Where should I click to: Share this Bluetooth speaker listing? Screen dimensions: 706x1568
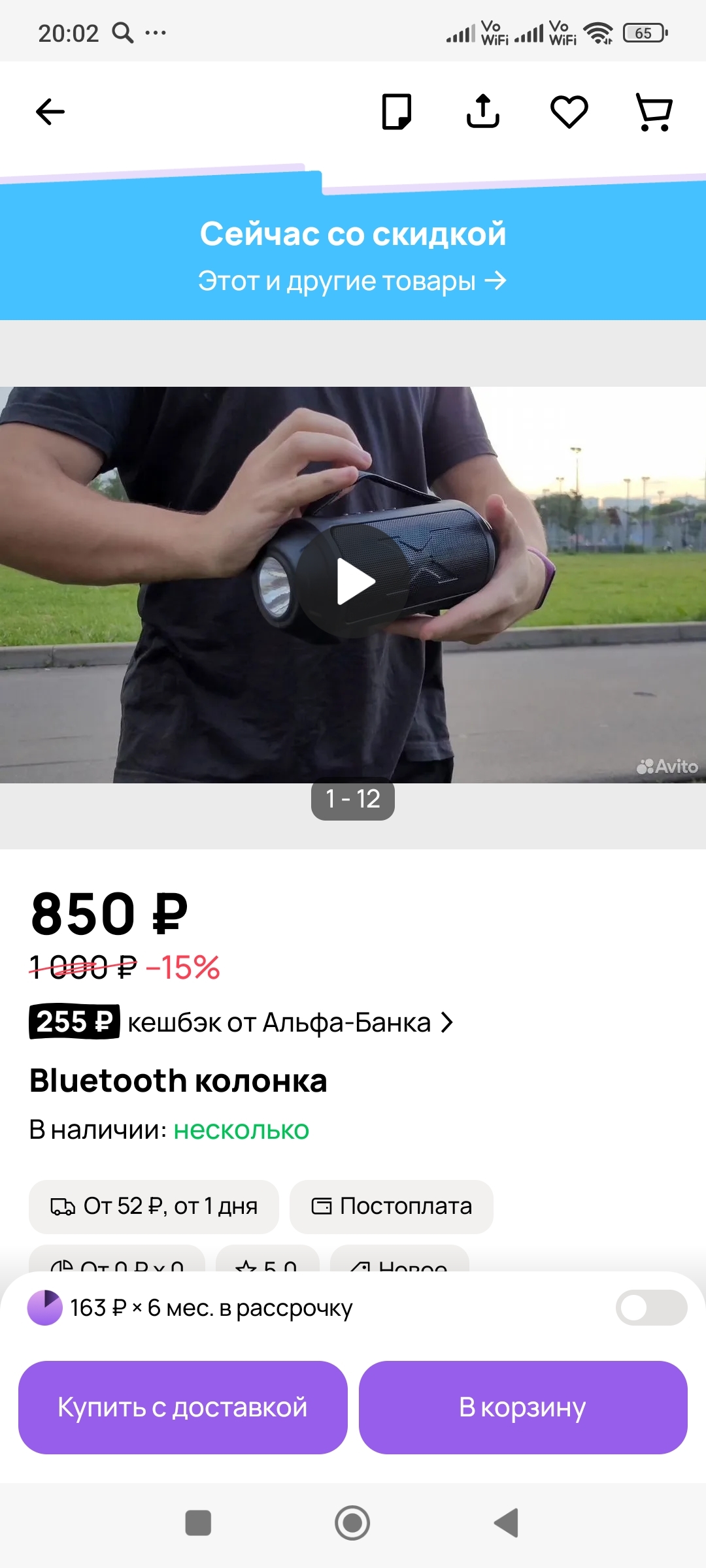click(482, 112)
